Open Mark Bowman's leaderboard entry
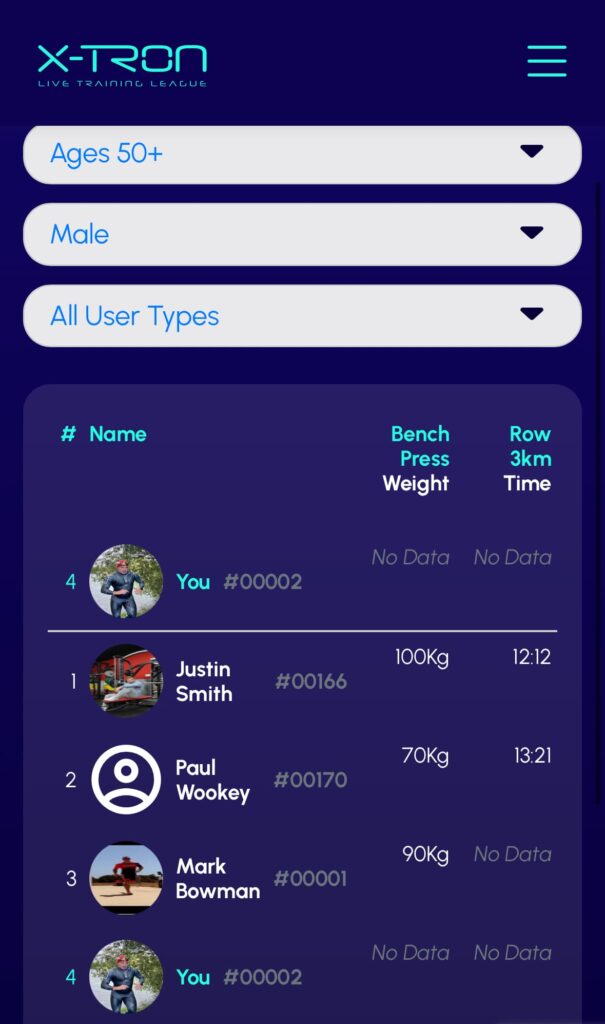Viewport: 605px width, 1024px height. click(x=217, y=878)
